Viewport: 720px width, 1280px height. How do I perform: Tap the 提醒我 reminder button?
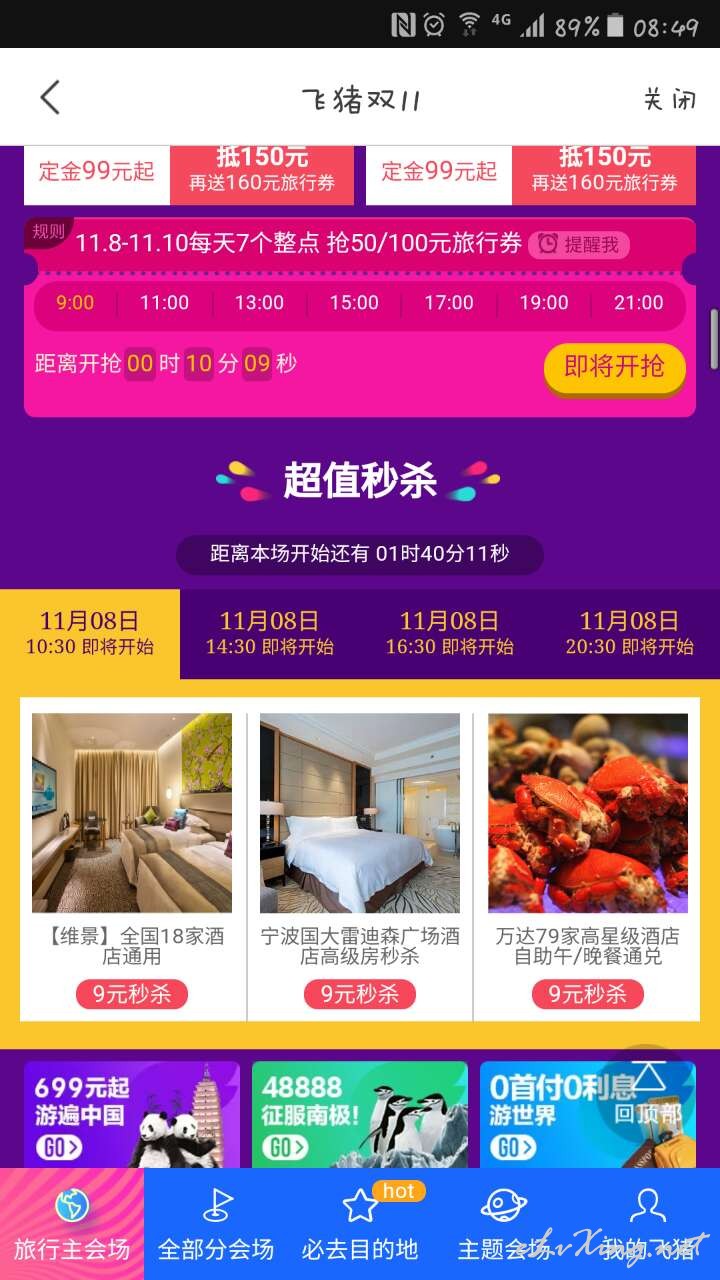click(578, 244)
